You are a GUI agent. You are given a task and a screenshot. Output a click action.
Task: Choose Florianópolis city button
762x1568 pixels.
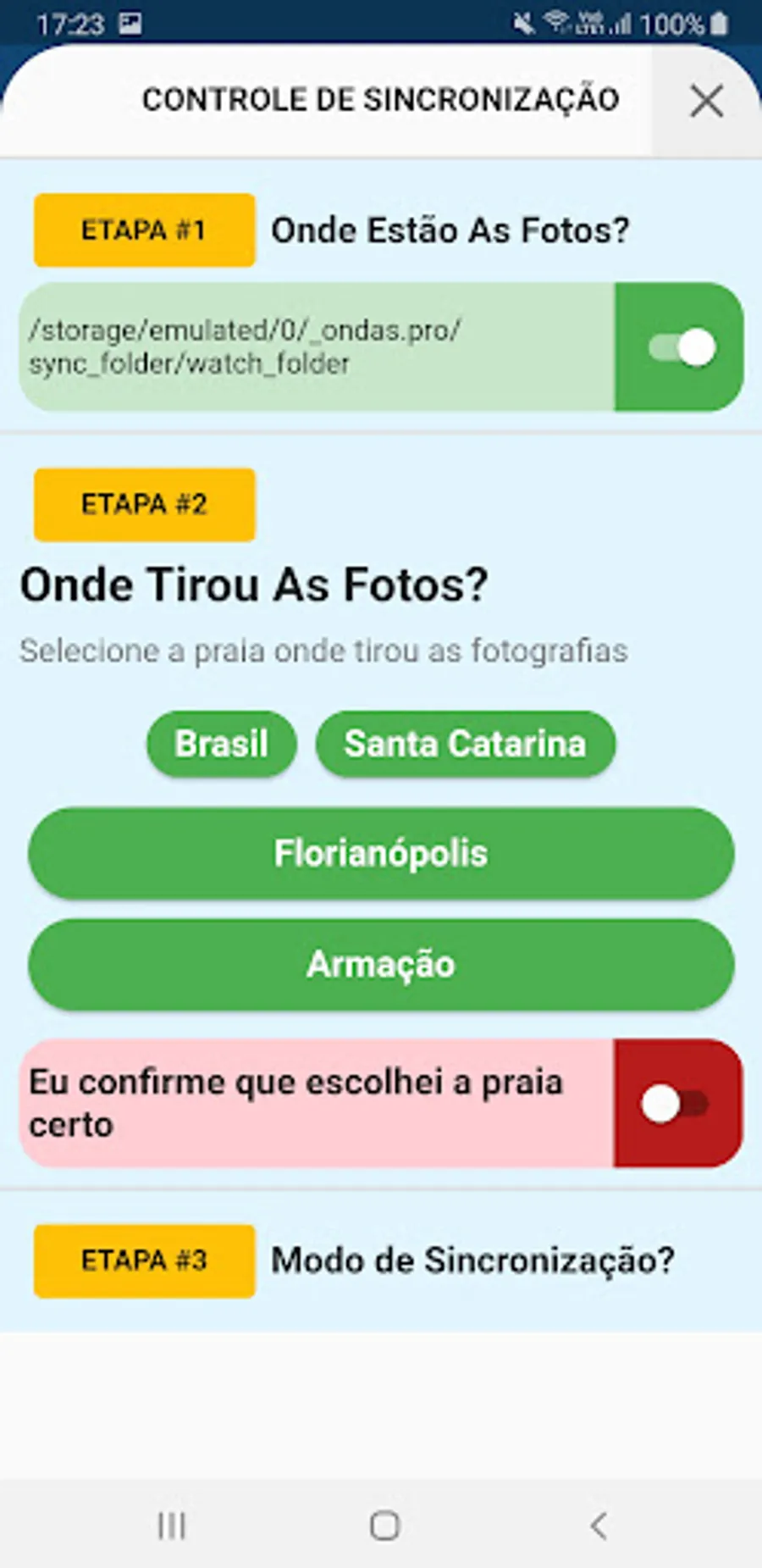pos(381,853)
